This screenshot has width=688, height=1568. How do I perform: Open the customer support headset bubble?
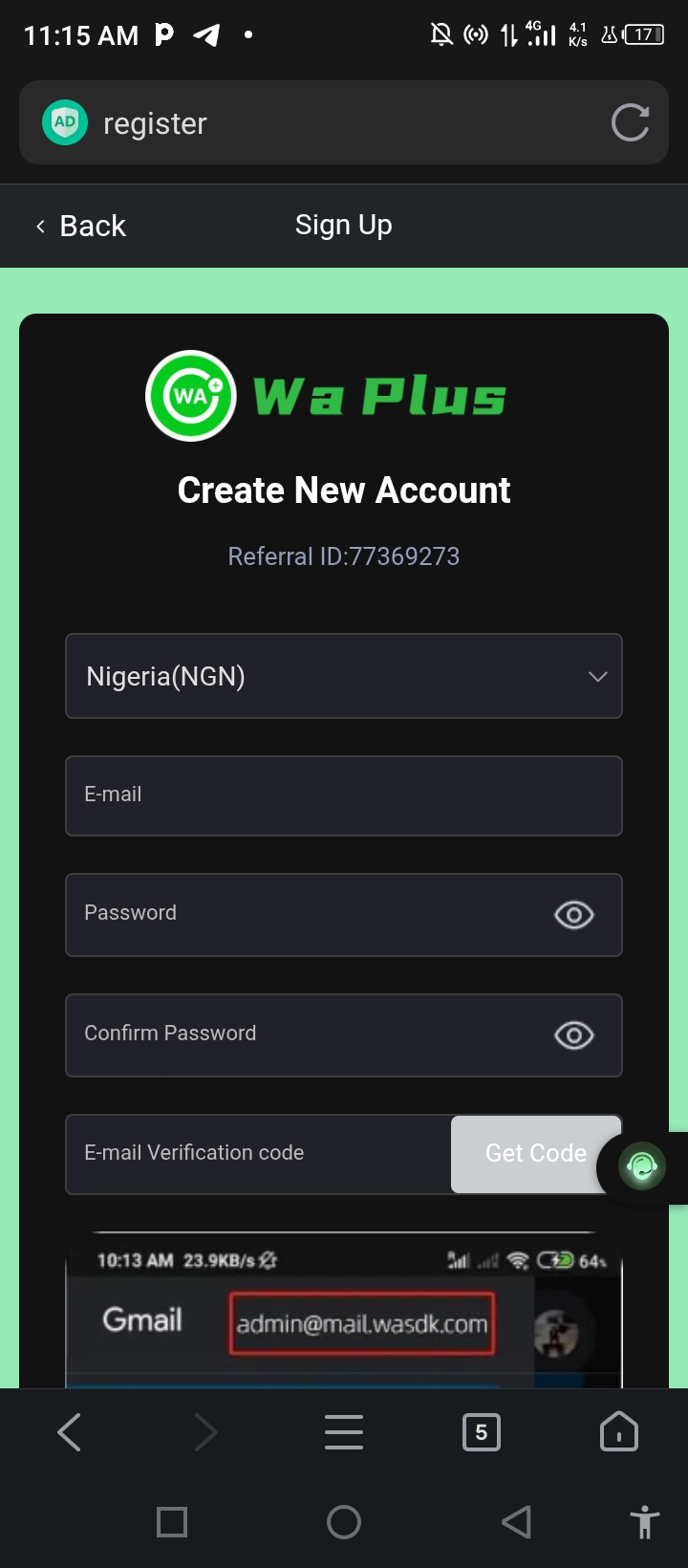tap(642, 1166)
